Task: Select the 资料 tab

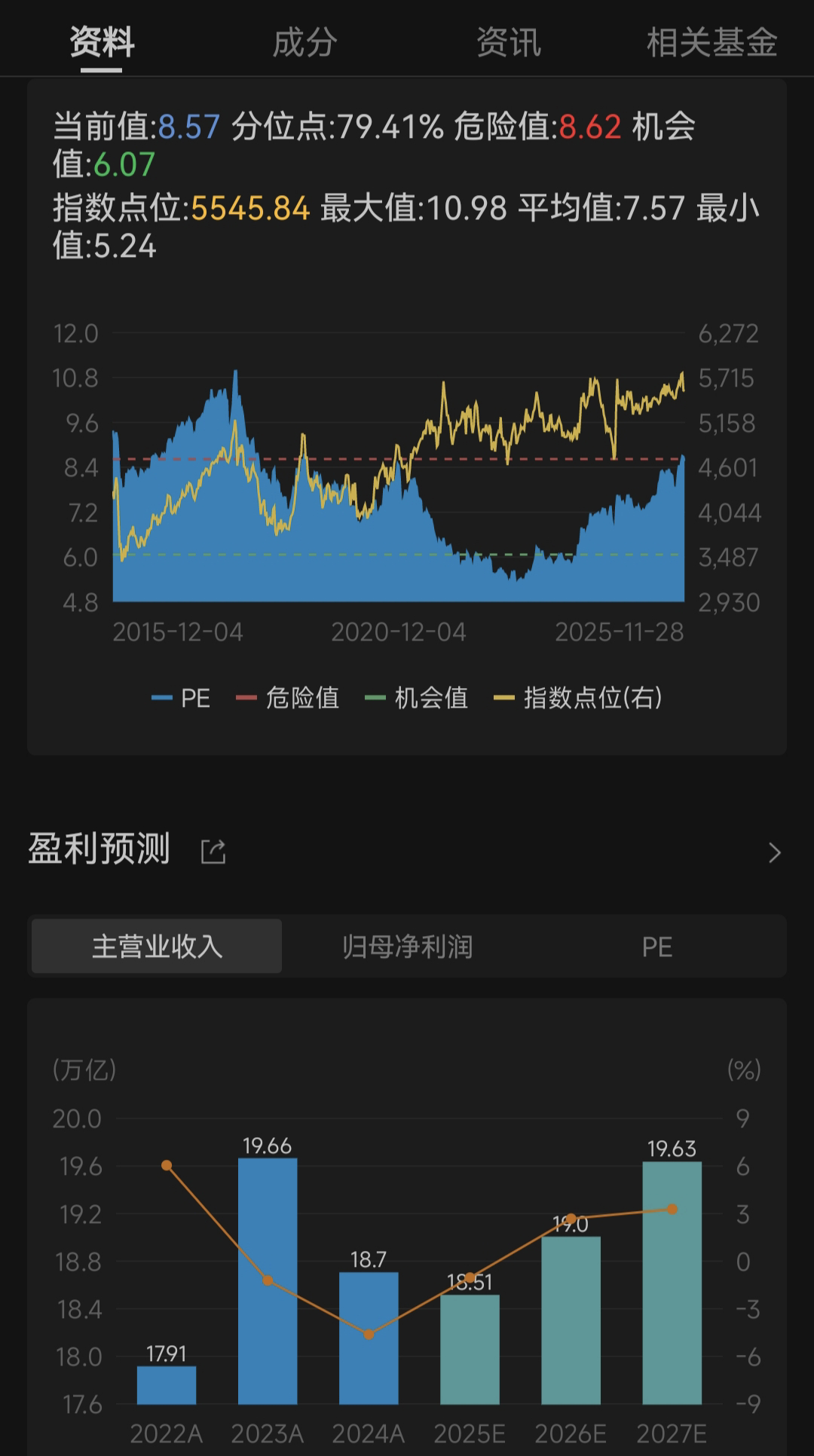Action: coord(102,42)
